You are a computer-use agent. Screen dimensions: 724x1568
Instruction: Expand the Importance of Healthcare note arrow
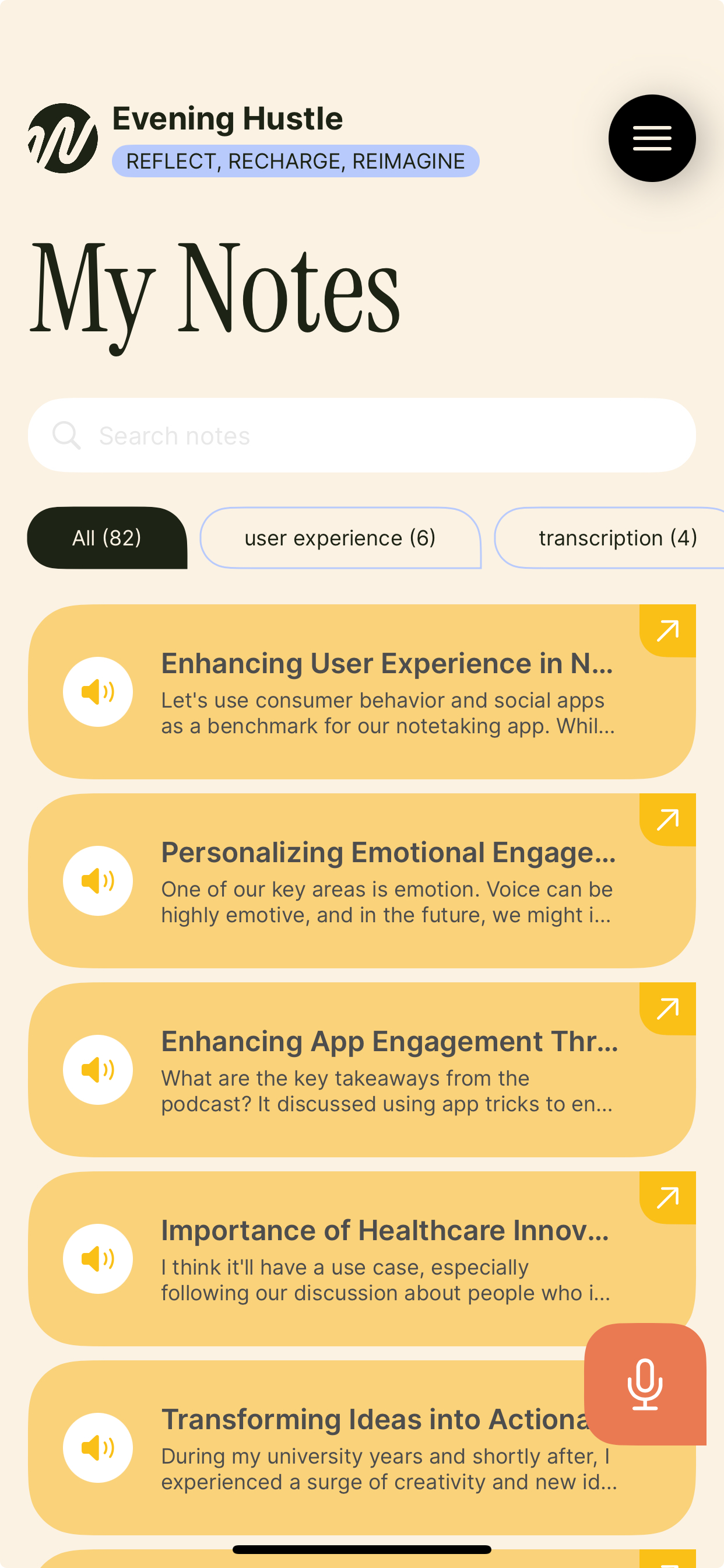[667, 1198]
